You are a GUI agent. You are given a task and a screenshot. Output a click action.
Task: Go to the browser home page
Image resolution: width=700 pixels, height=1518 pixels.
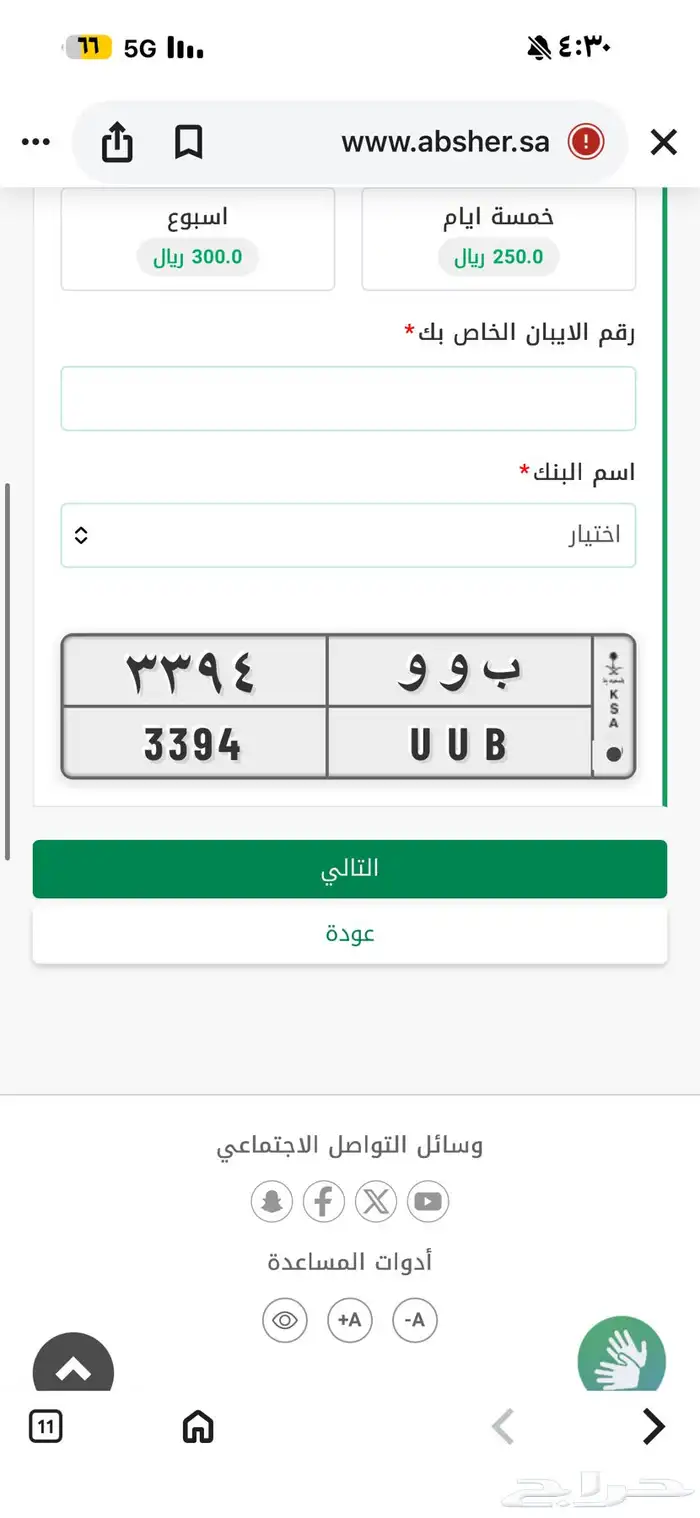198,1426
